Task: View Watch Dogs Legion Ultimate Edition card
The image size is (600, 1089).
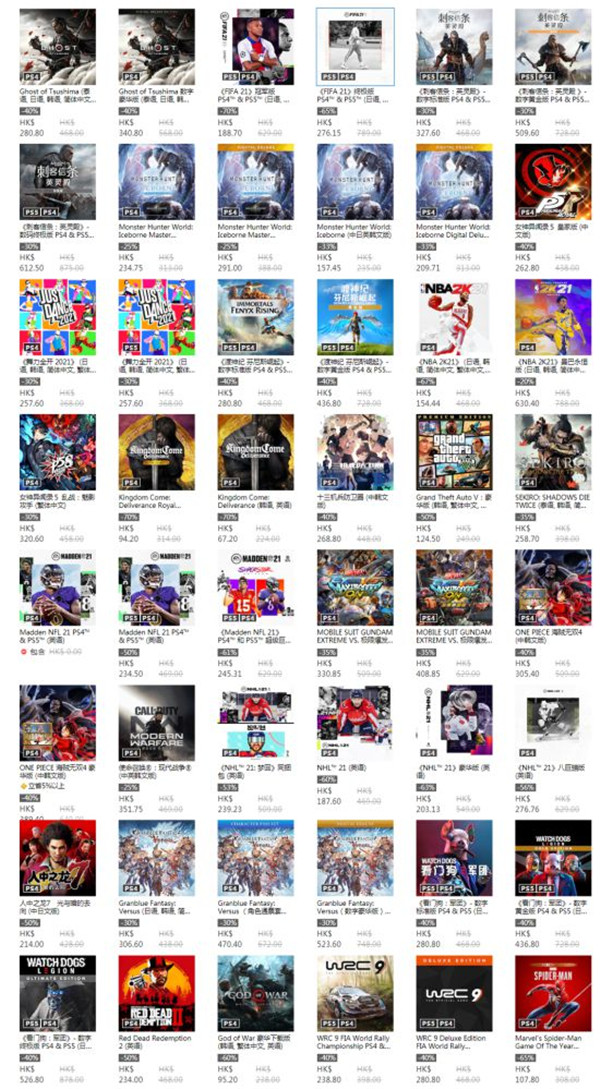Action: (57, 994)
